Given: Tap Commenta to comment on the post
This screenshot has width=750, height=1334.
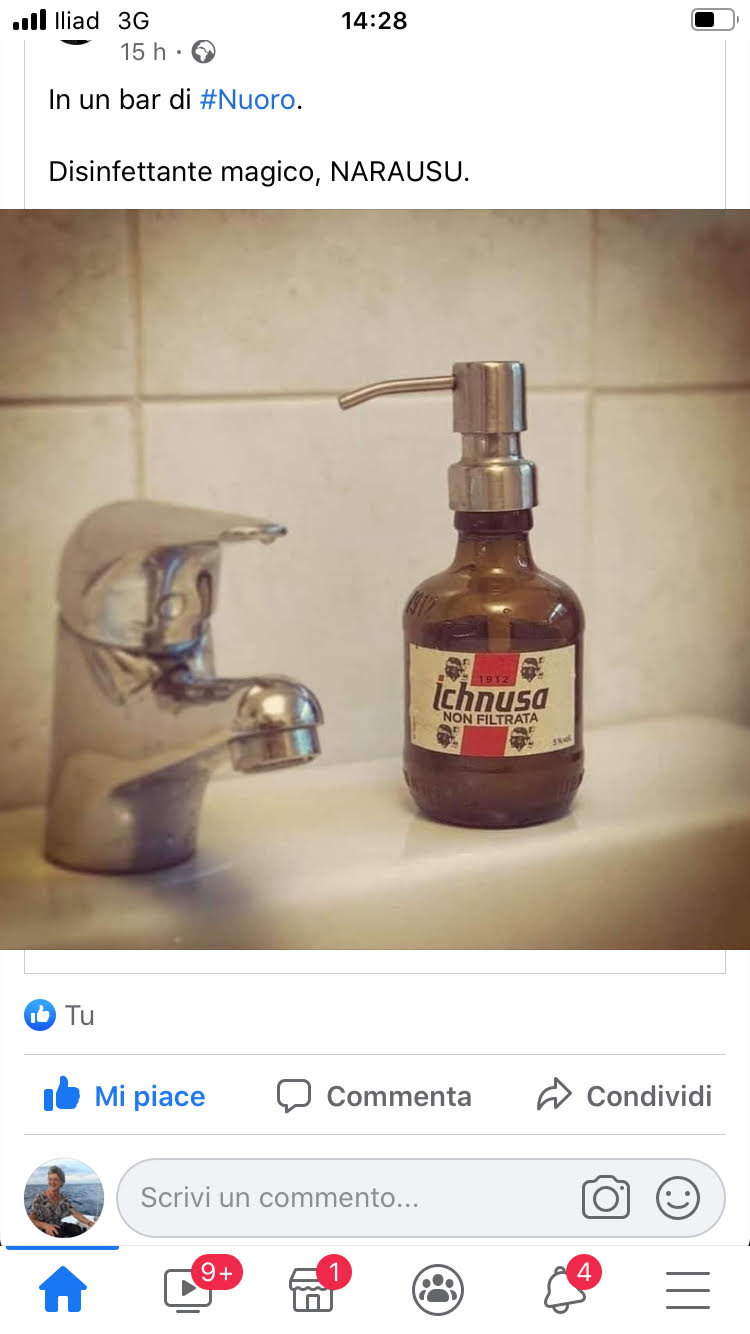Looking at the screenshot, I should pyautogui.click(x=374, y=1096).
